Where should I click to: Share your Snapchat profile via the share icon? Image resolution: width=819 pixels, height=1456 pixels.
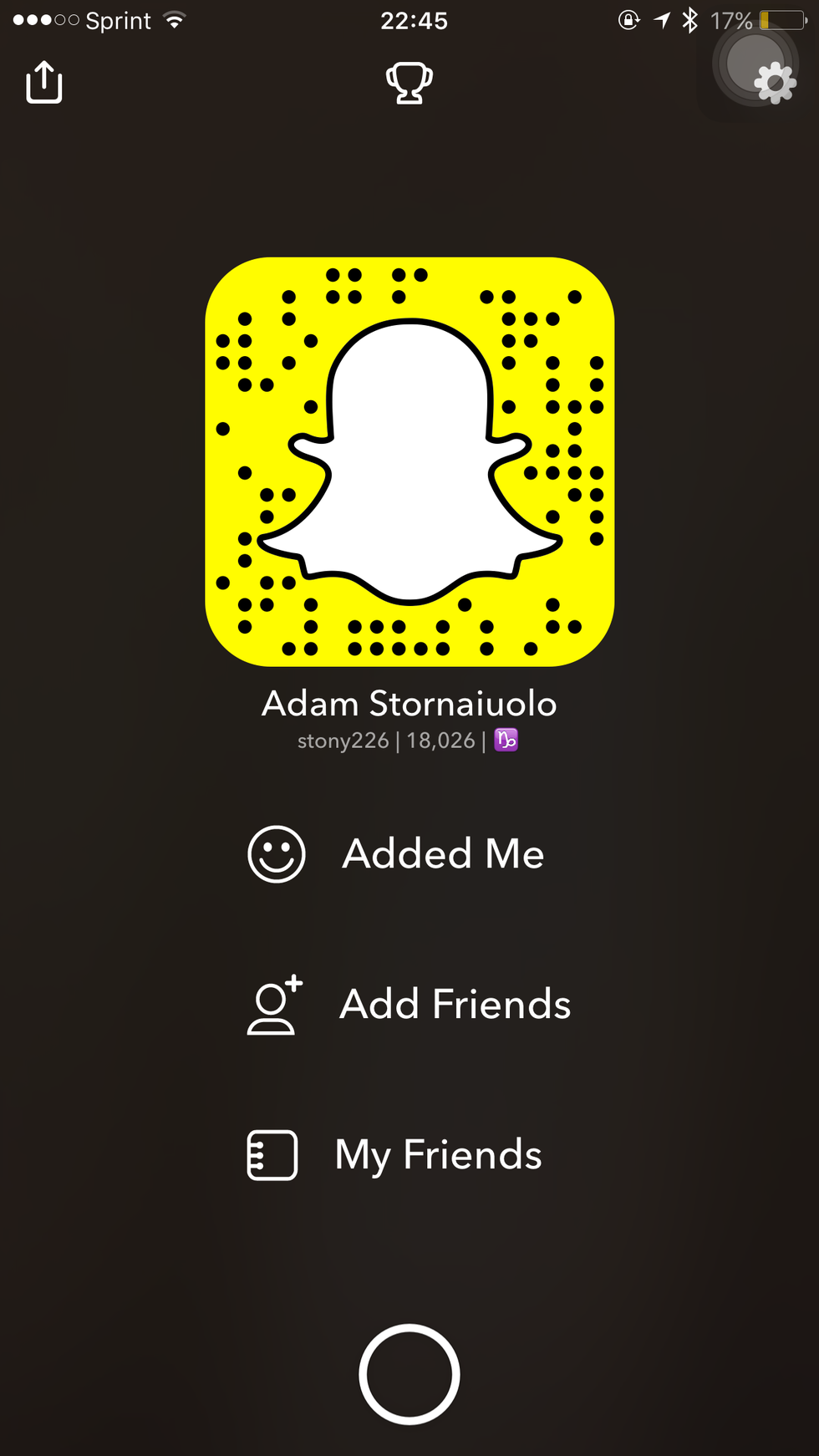[44, 82]
